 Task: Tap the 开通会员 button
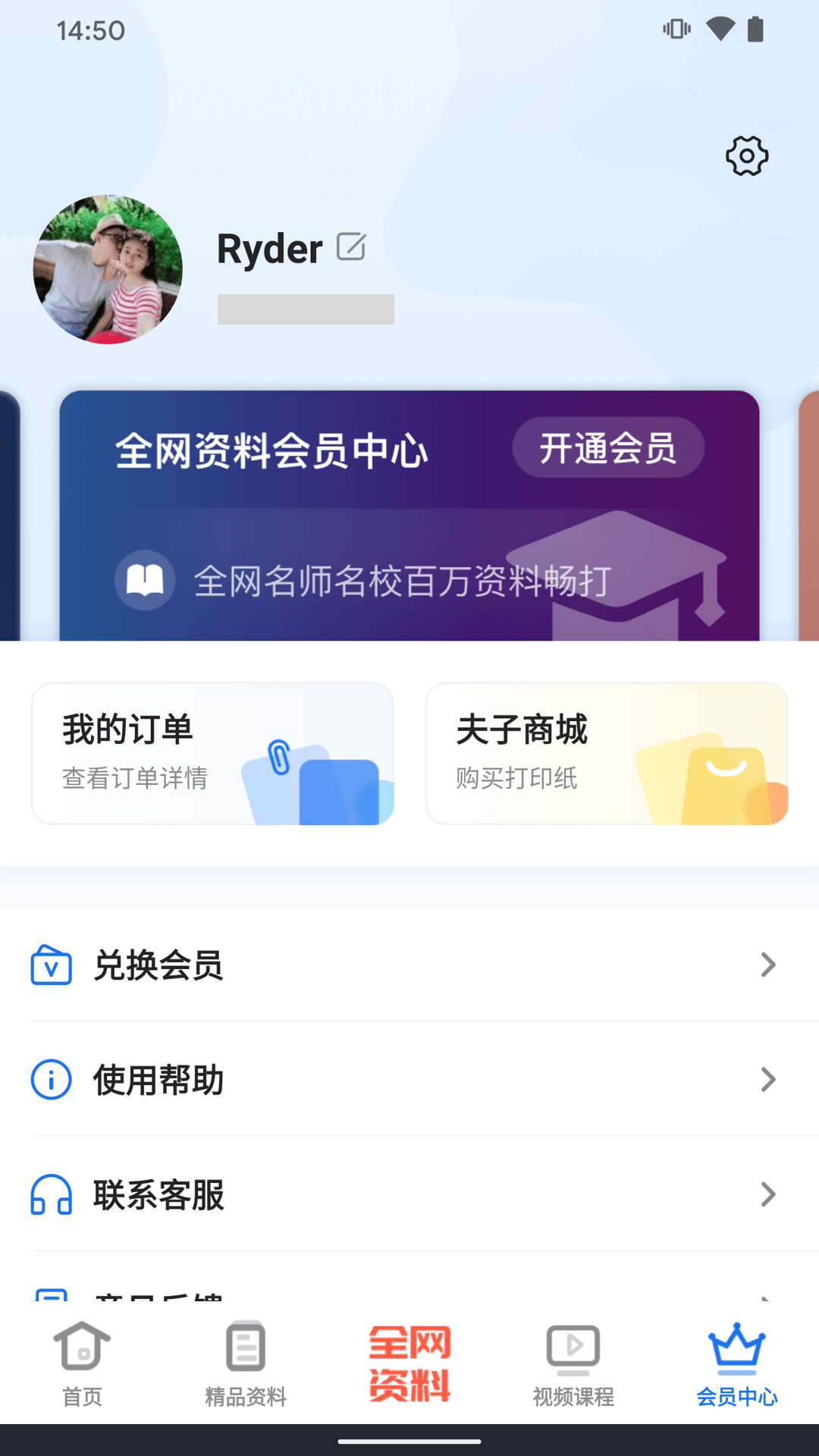[608, 447]
